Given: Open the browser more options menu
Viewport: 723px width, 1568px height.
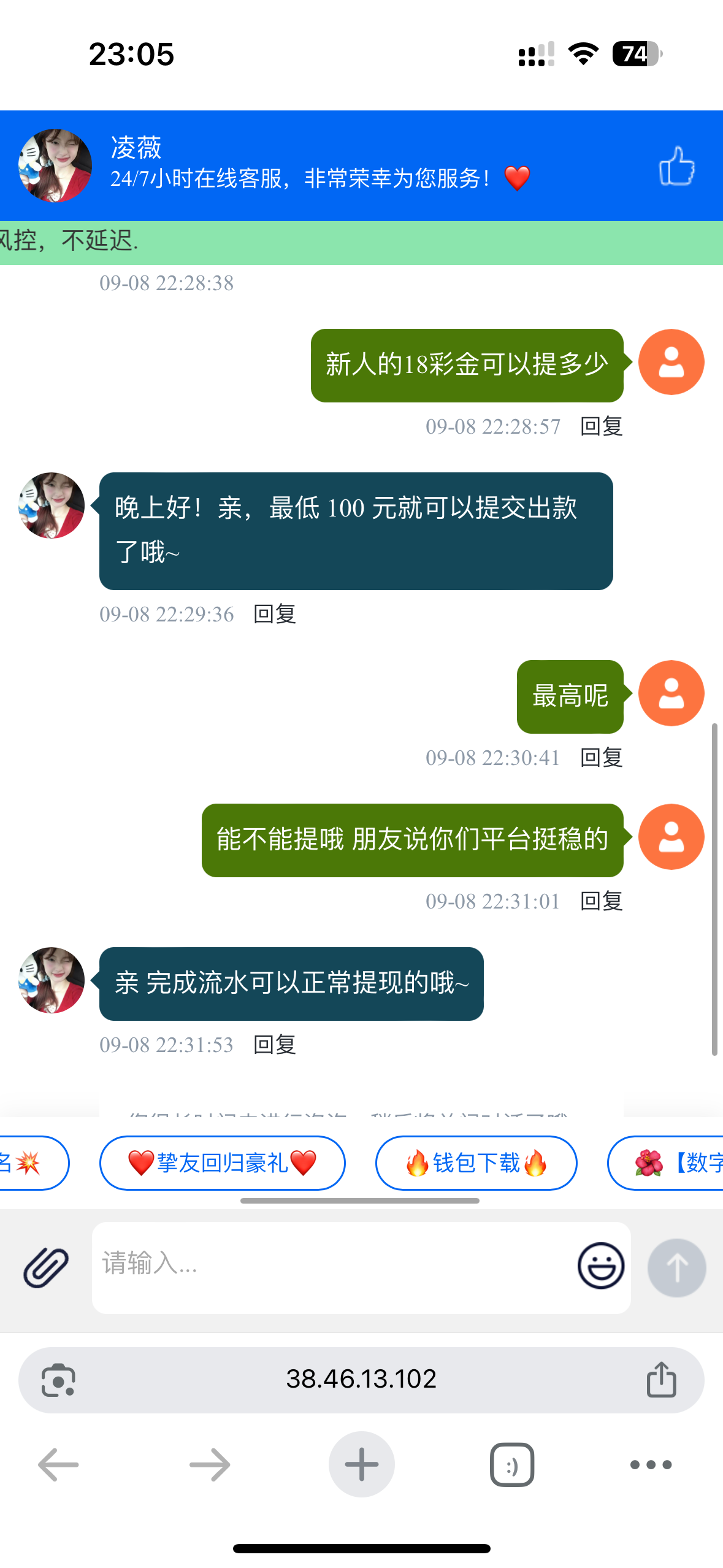Looking at the screenshot, I should (651, 1464).
